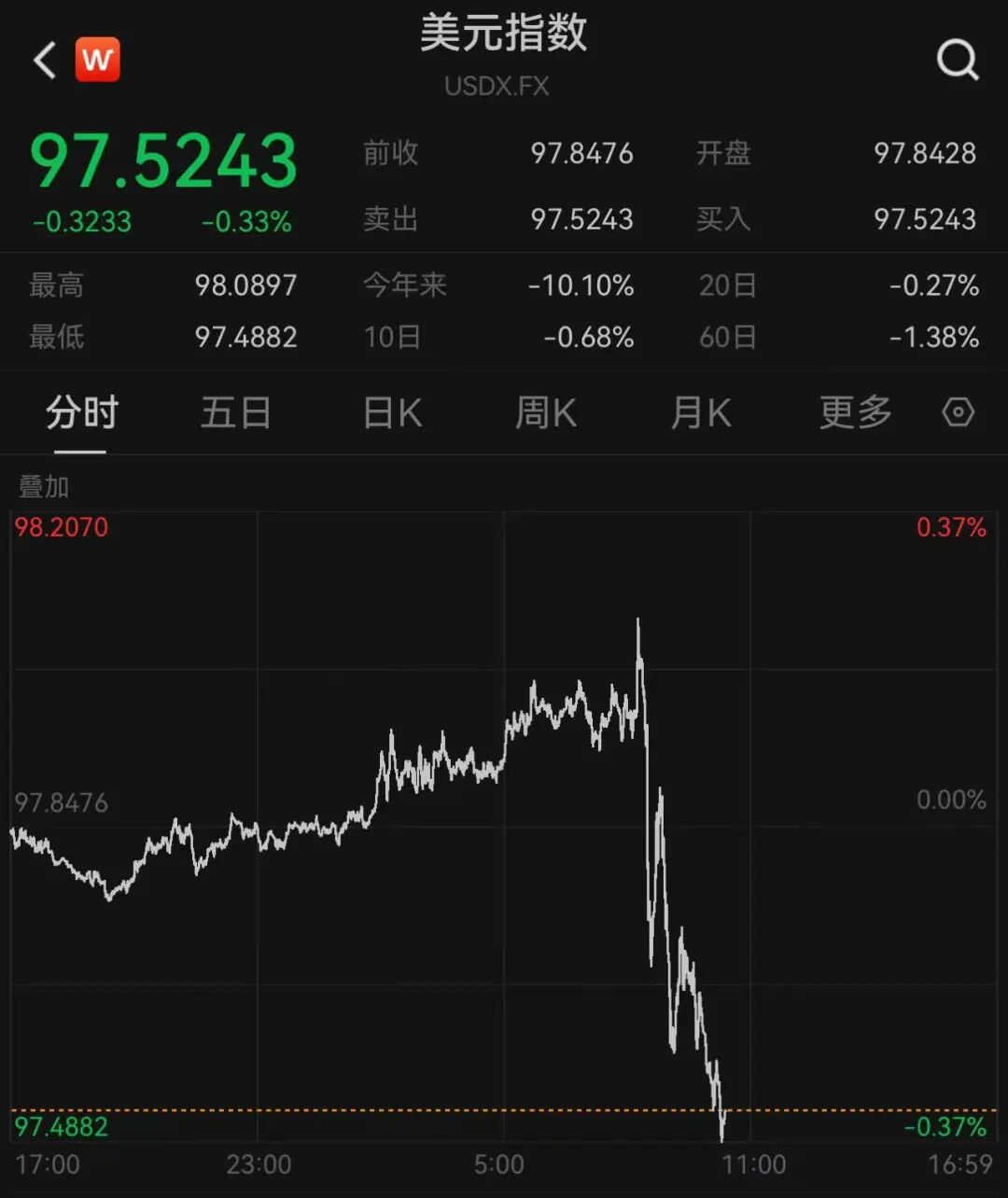This screenshot has height=1198, width=1008.
Task: Click the 前收 previous close value
Action: 579,154
